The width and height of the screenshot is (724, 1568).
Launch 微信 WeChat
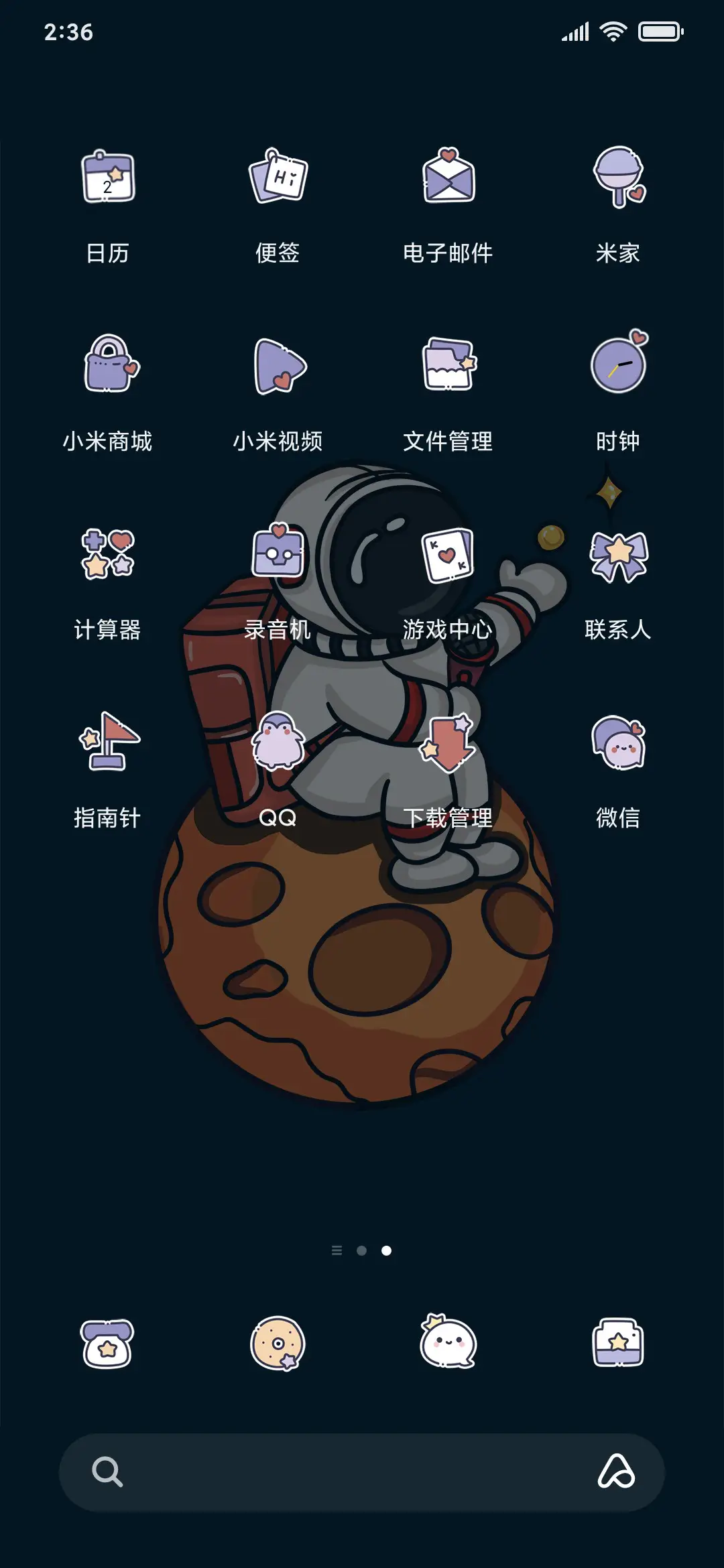pos(617,744)
